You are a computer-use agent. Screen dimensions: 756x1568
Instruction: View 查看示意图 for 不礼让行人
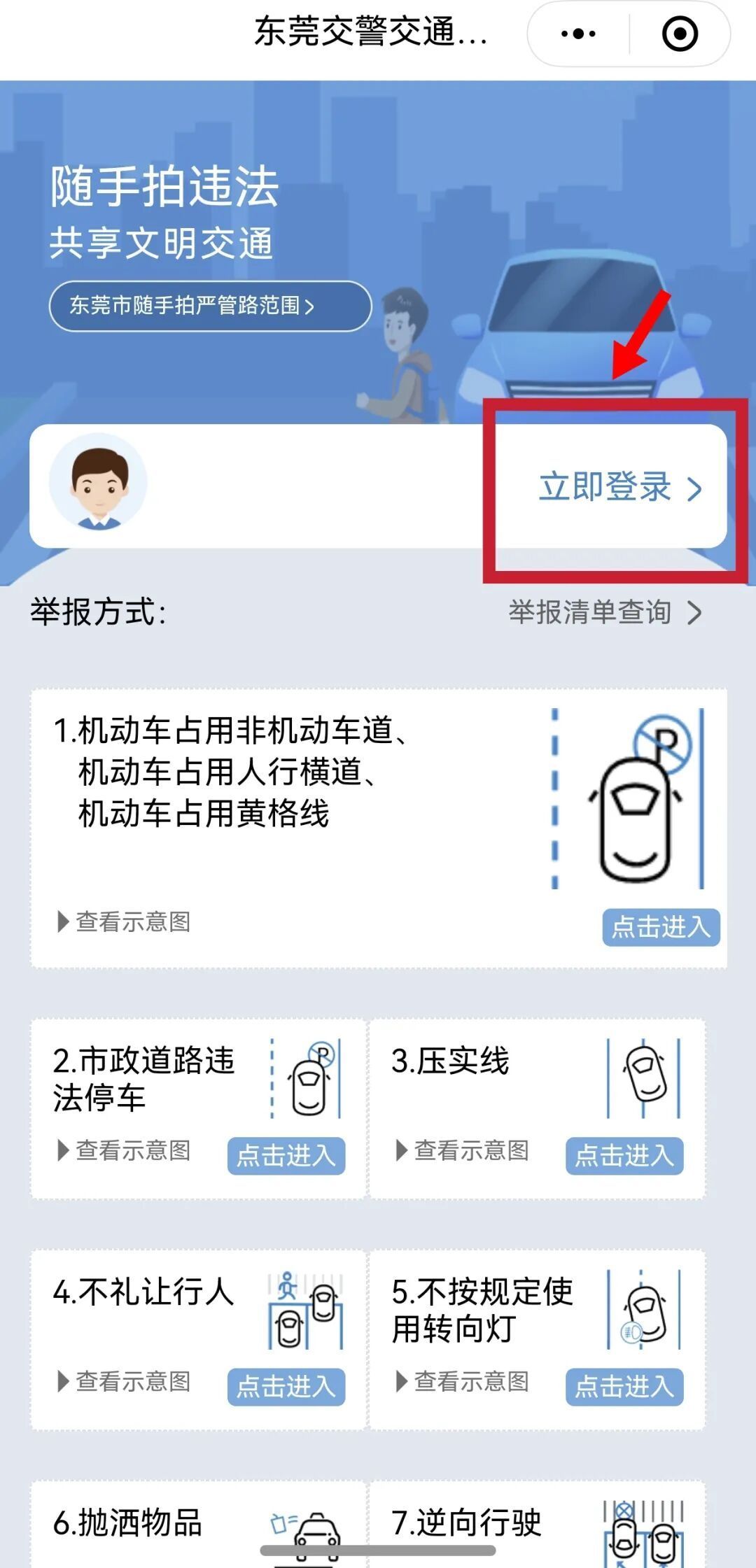(x=125, y=1381)
